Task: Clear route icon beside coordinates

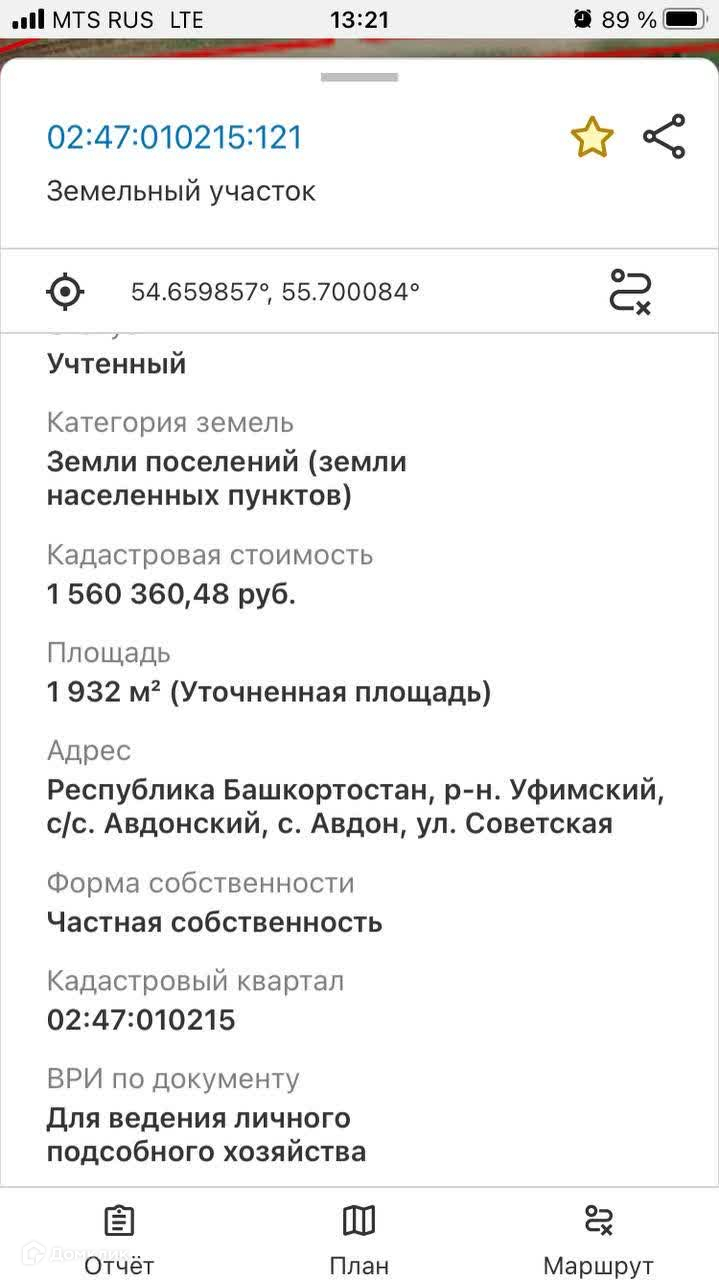Action: (630, 292)
